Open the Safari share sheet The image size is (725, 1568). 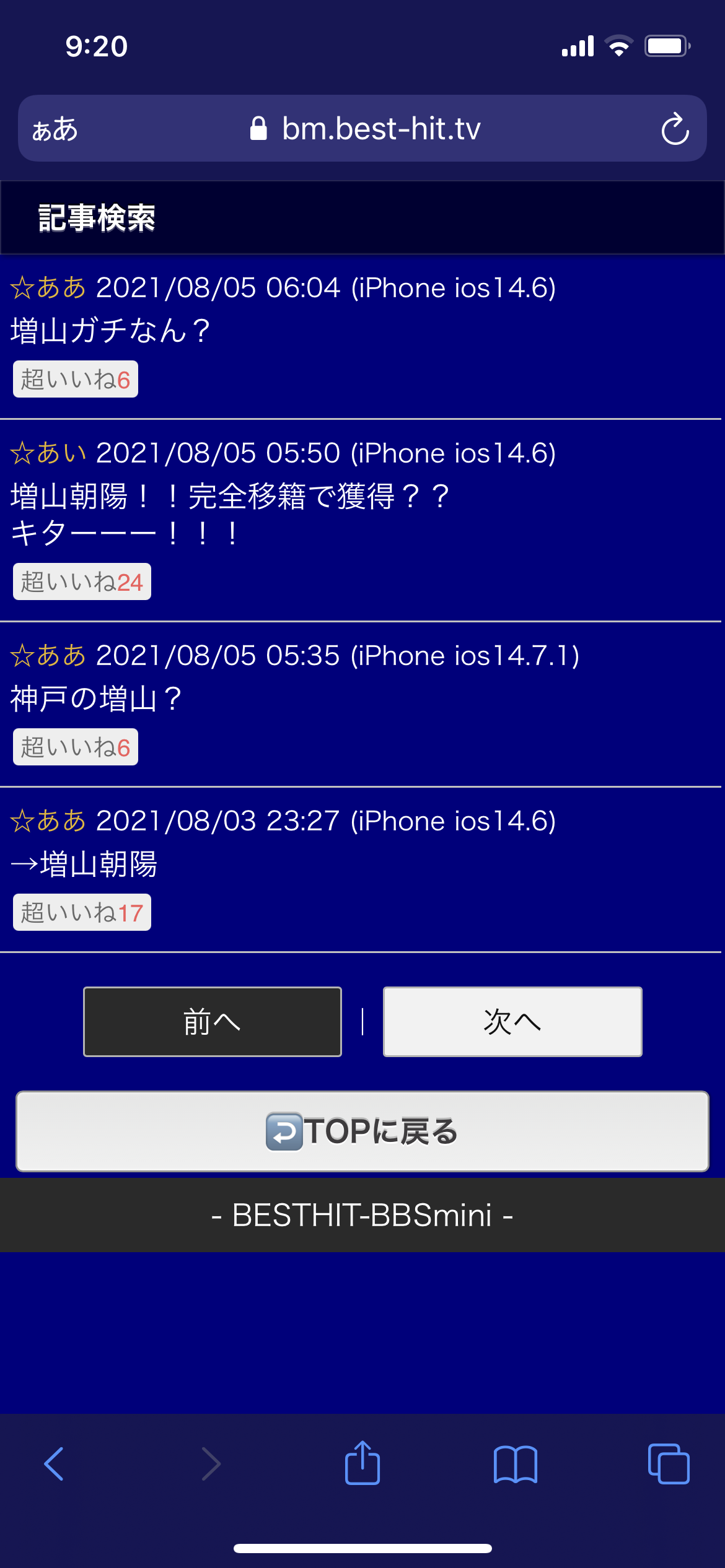(362, 1463)
